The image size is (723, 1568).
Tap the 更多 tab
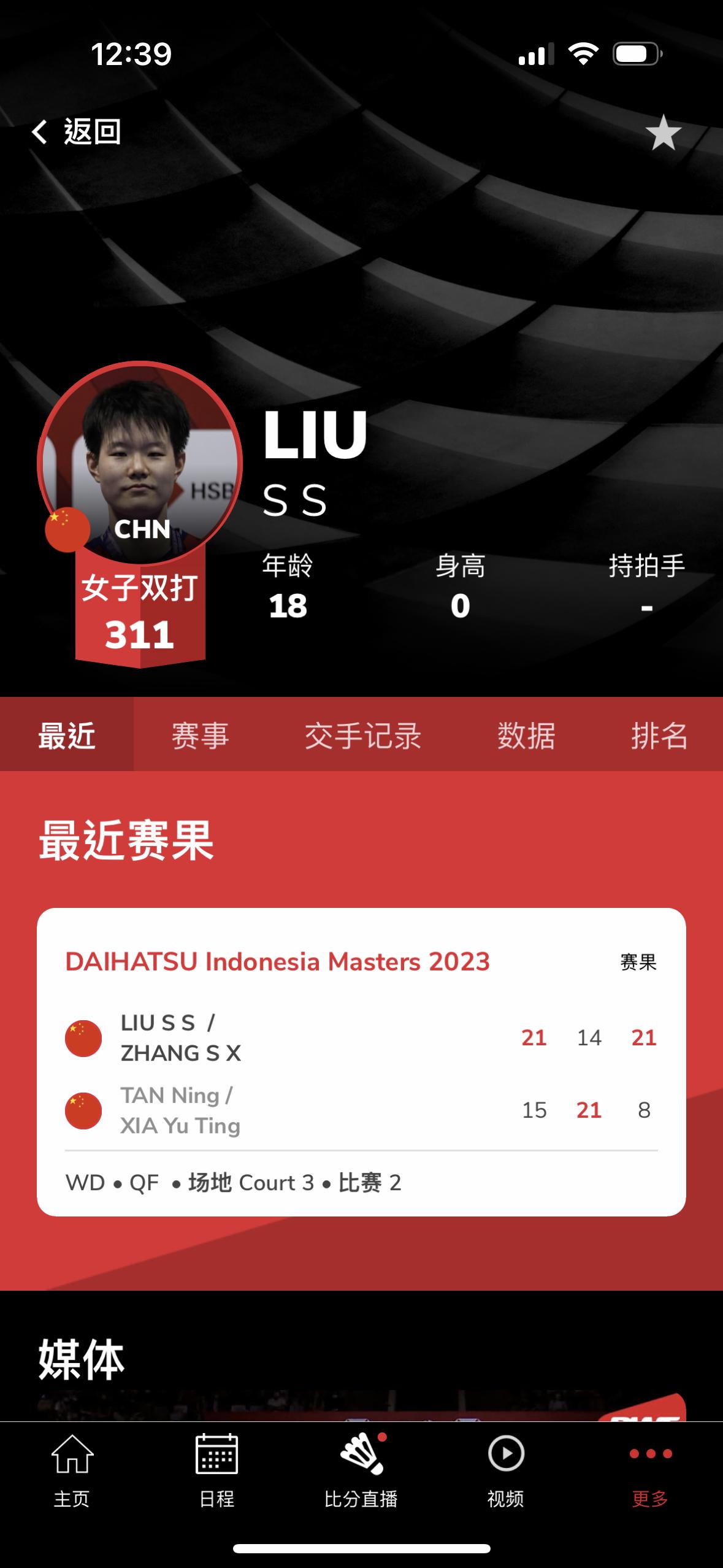click(x=650, y=1471)
